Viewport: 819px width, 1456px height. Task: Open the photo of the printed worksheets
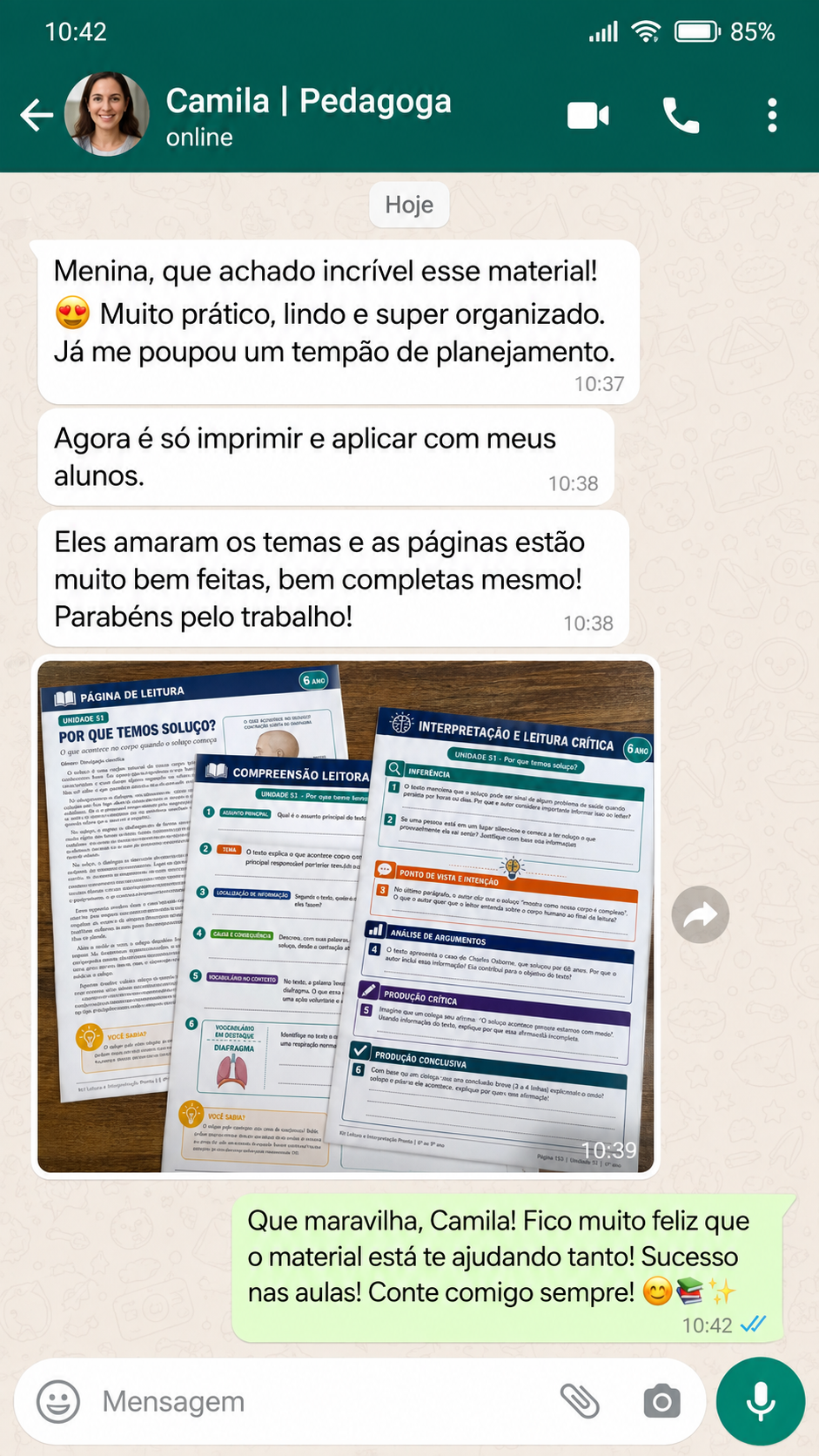pos(346,916)
